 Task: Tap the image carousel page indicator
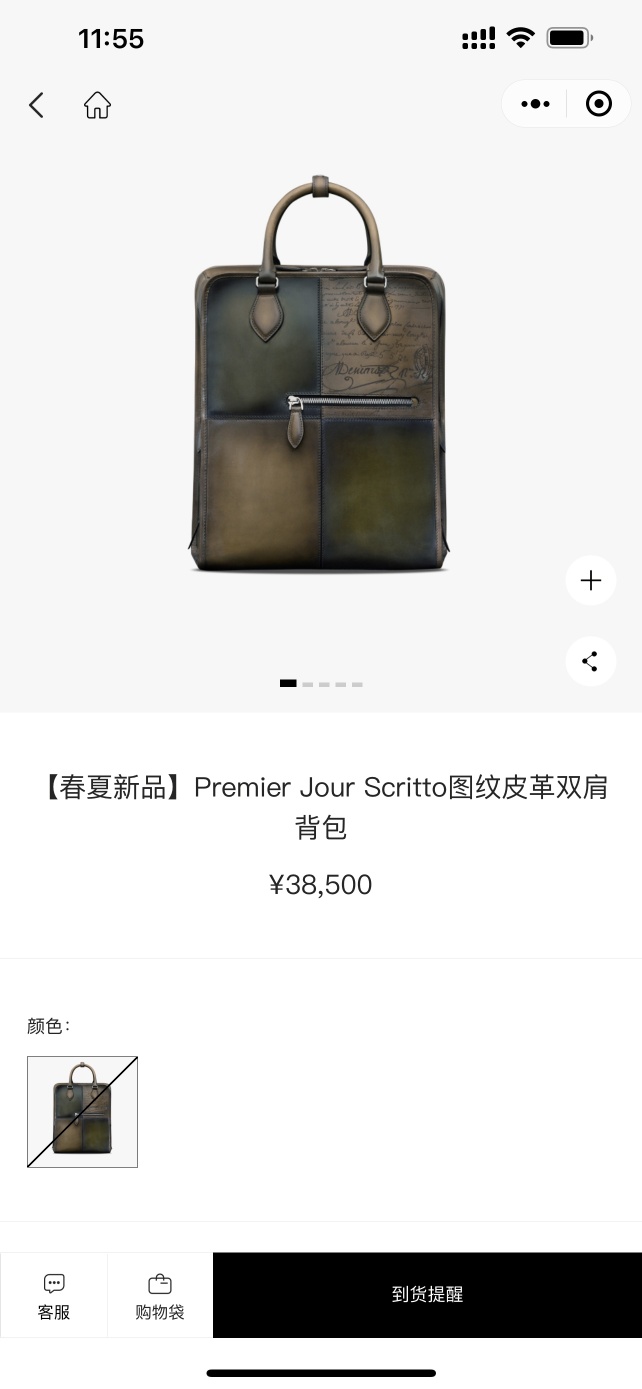321,684
